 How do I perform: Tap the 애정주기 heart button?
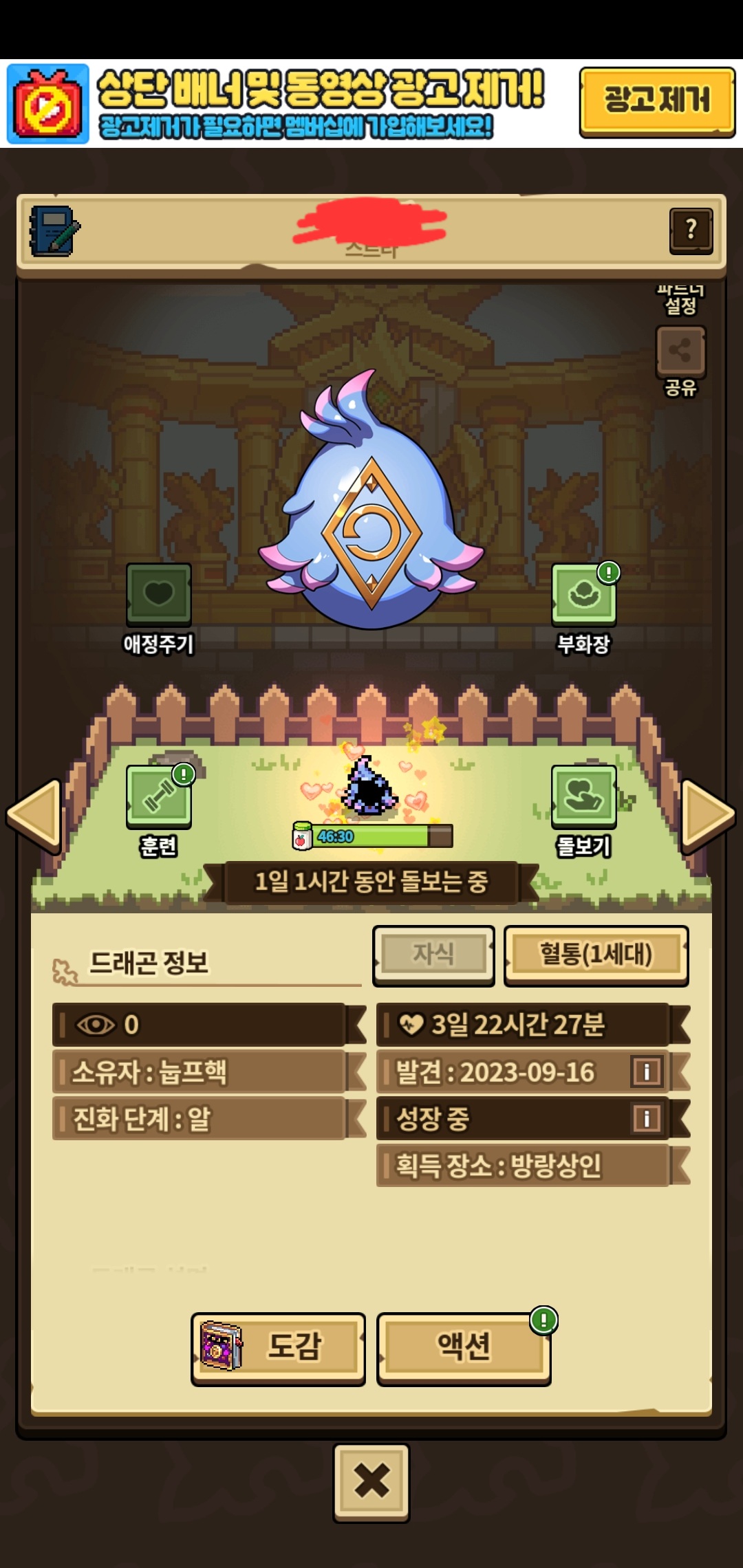point(158,594)
